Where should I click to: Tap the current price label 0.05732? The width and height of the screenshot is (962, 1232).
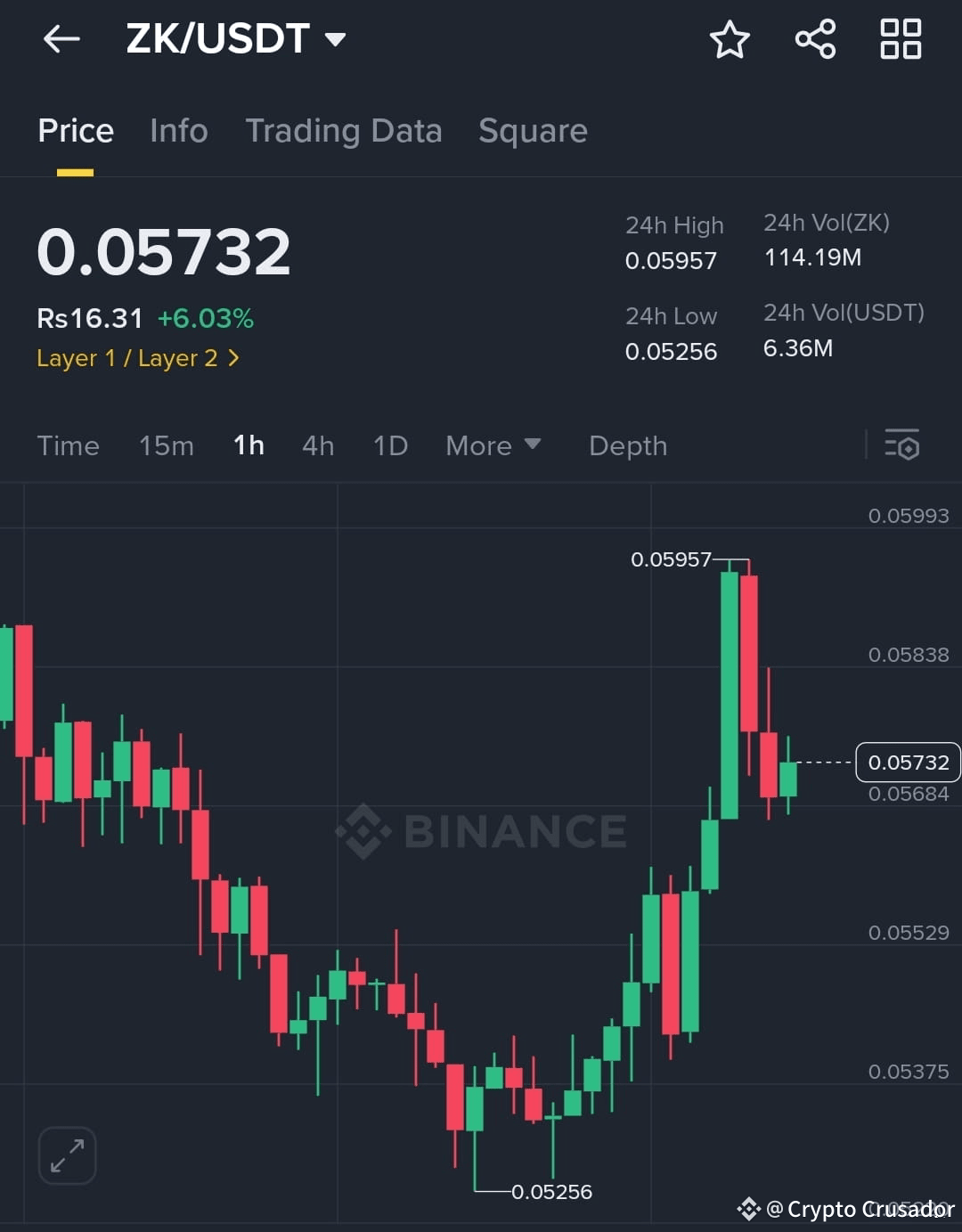(x=908, y=763)
